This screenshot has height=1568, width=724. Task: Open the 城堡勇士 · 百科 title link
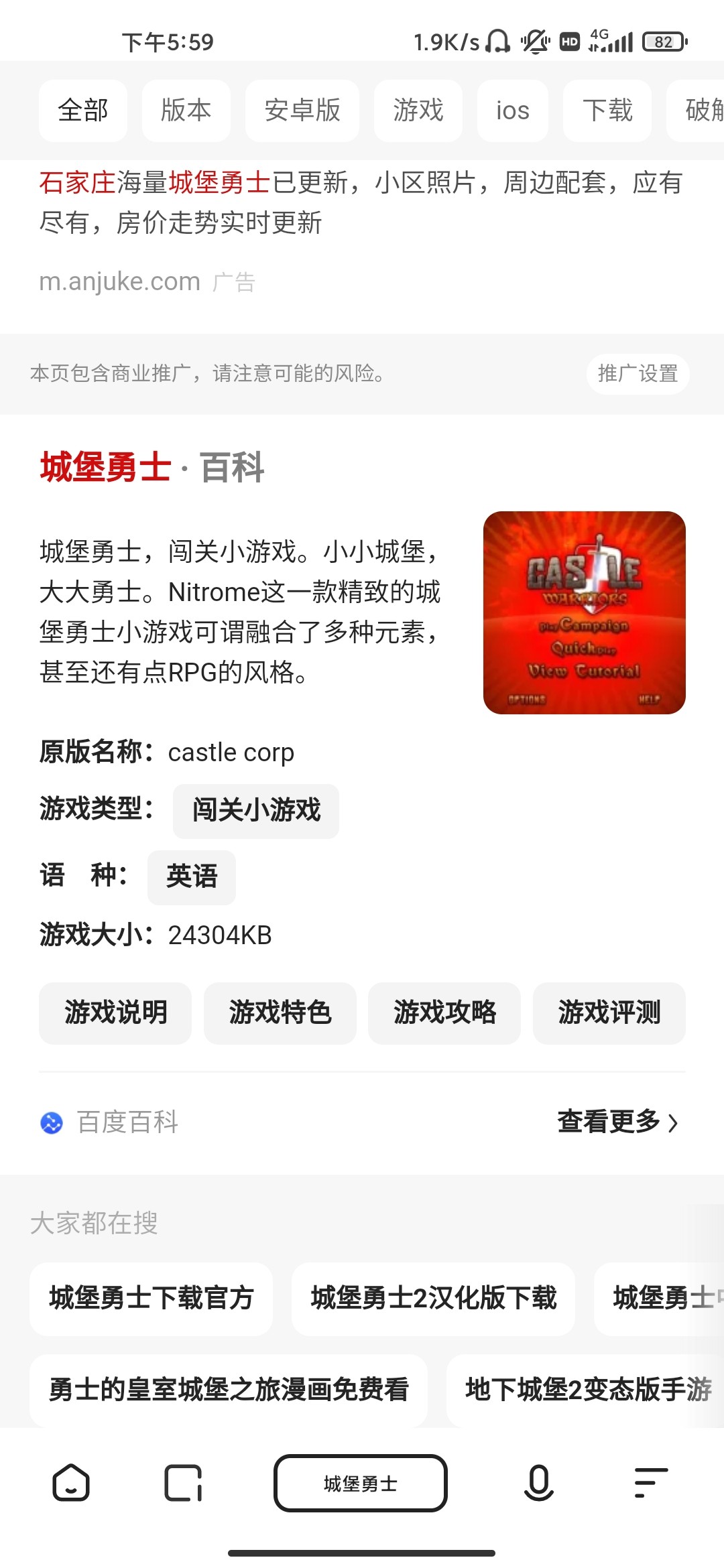152,467
